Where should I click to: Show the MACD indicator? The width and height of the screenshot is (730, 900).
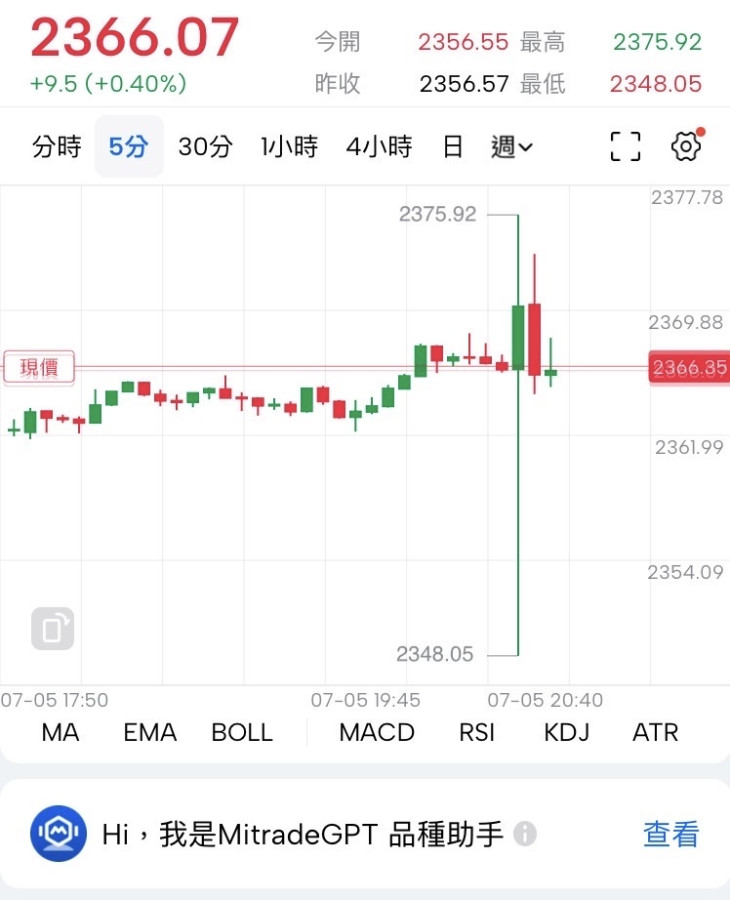[x=377, y=733]
